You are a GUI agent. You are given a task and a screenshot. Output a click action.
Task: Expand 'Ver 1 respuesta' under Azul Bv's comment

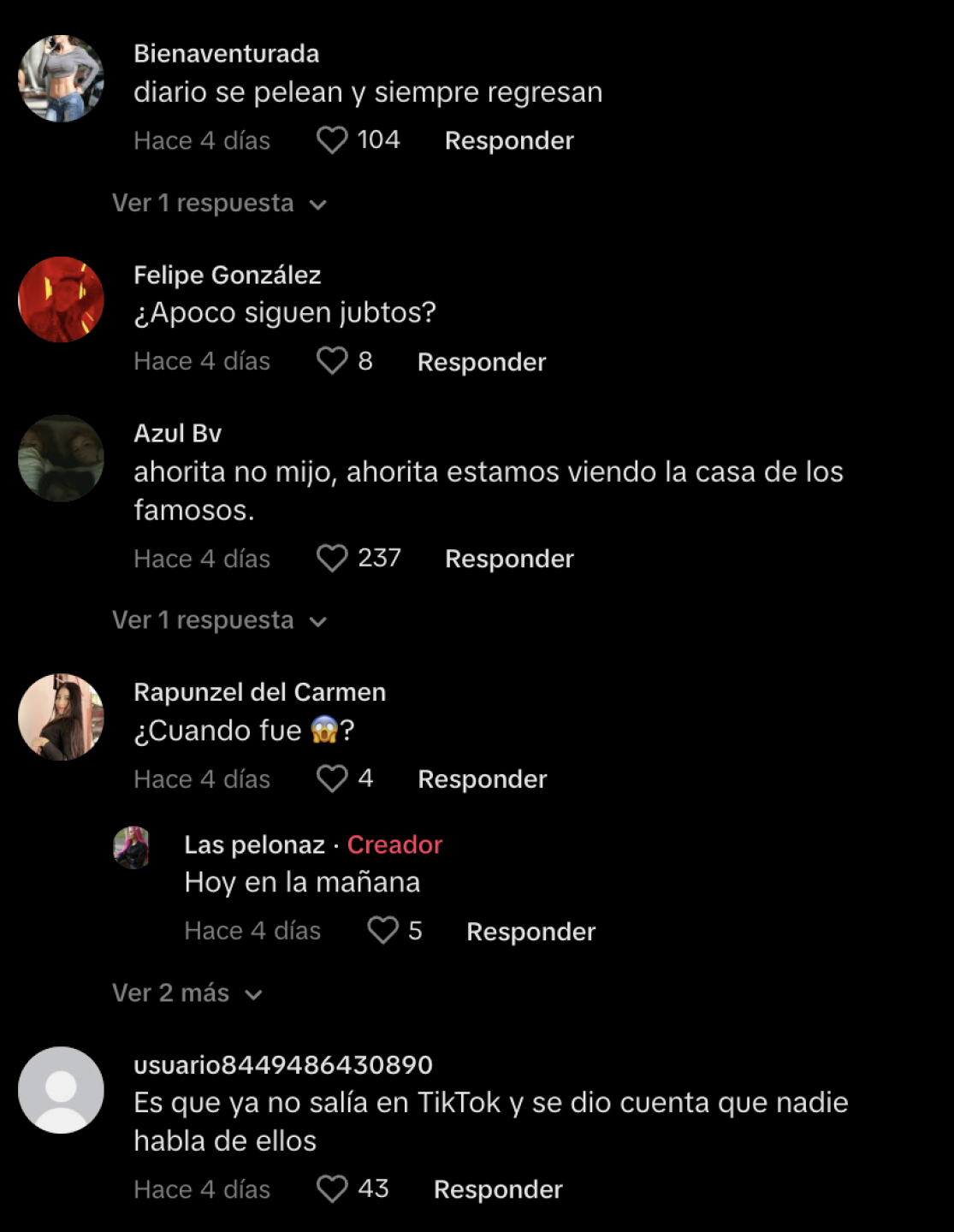tap(204, 619)
